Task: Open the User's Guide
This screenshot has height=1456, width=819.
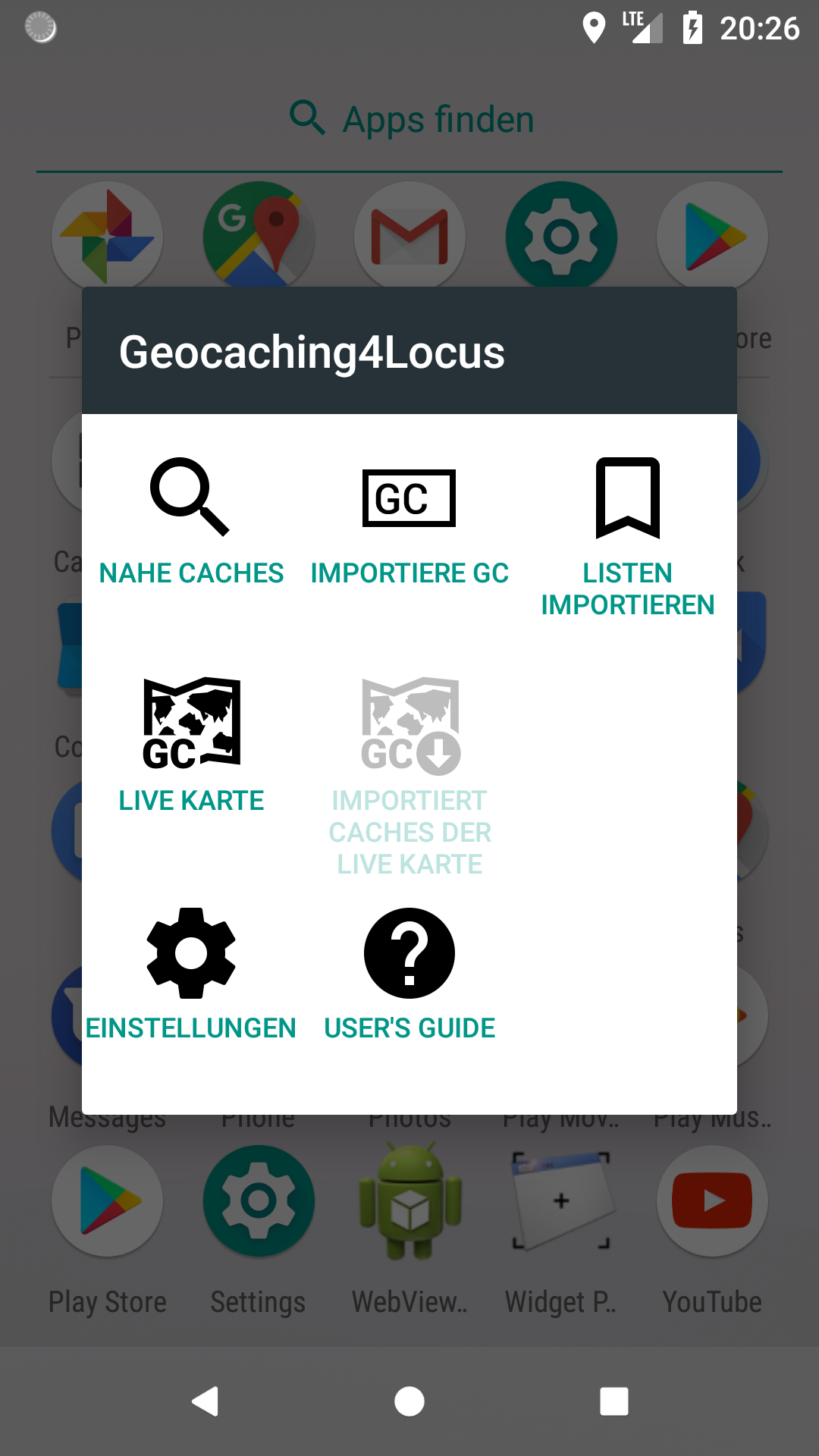Action: [409, 974]
